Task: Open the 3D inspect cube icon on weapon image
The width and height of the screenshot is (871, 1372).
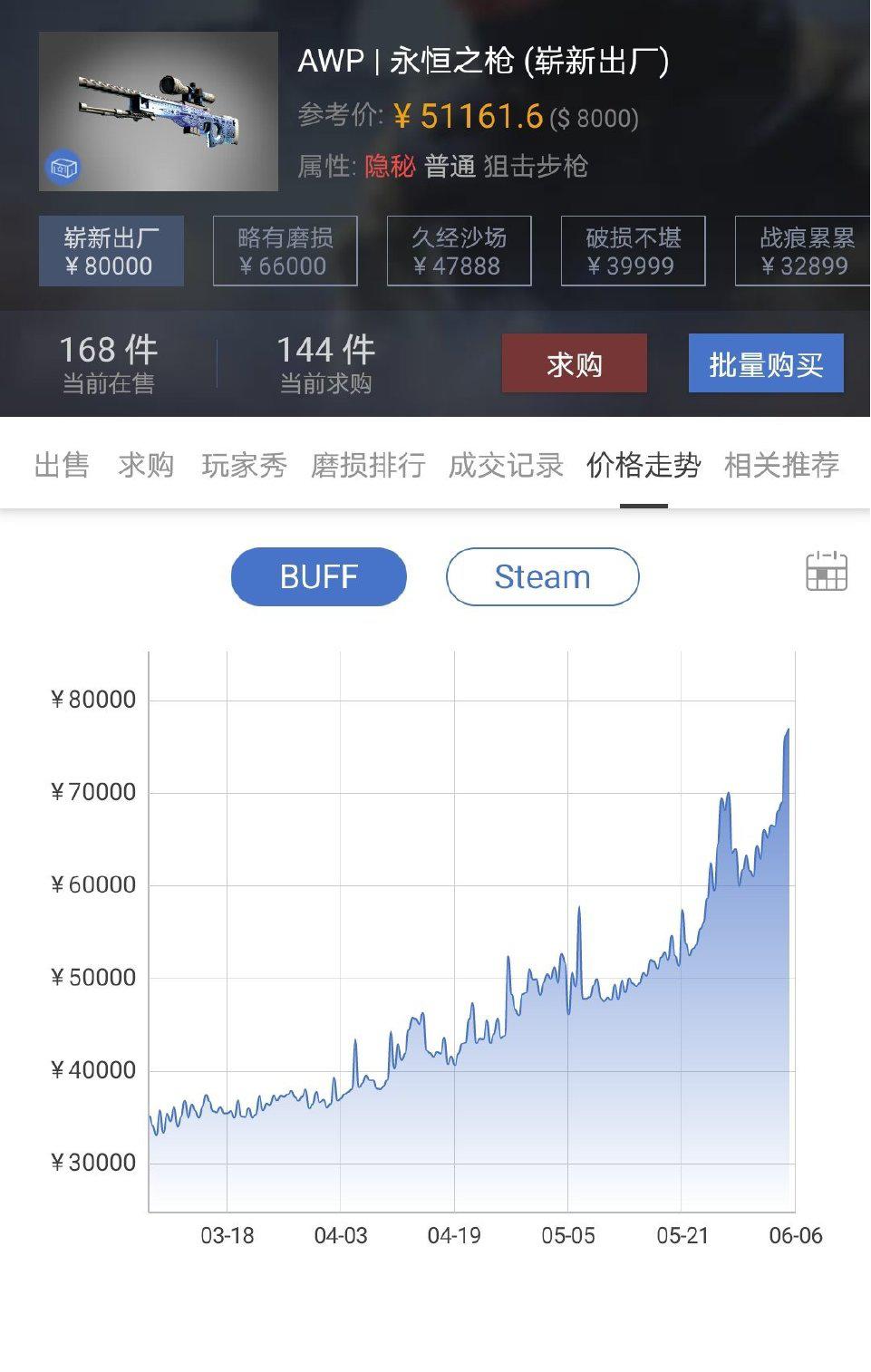Action: click(x=63, y=167)
